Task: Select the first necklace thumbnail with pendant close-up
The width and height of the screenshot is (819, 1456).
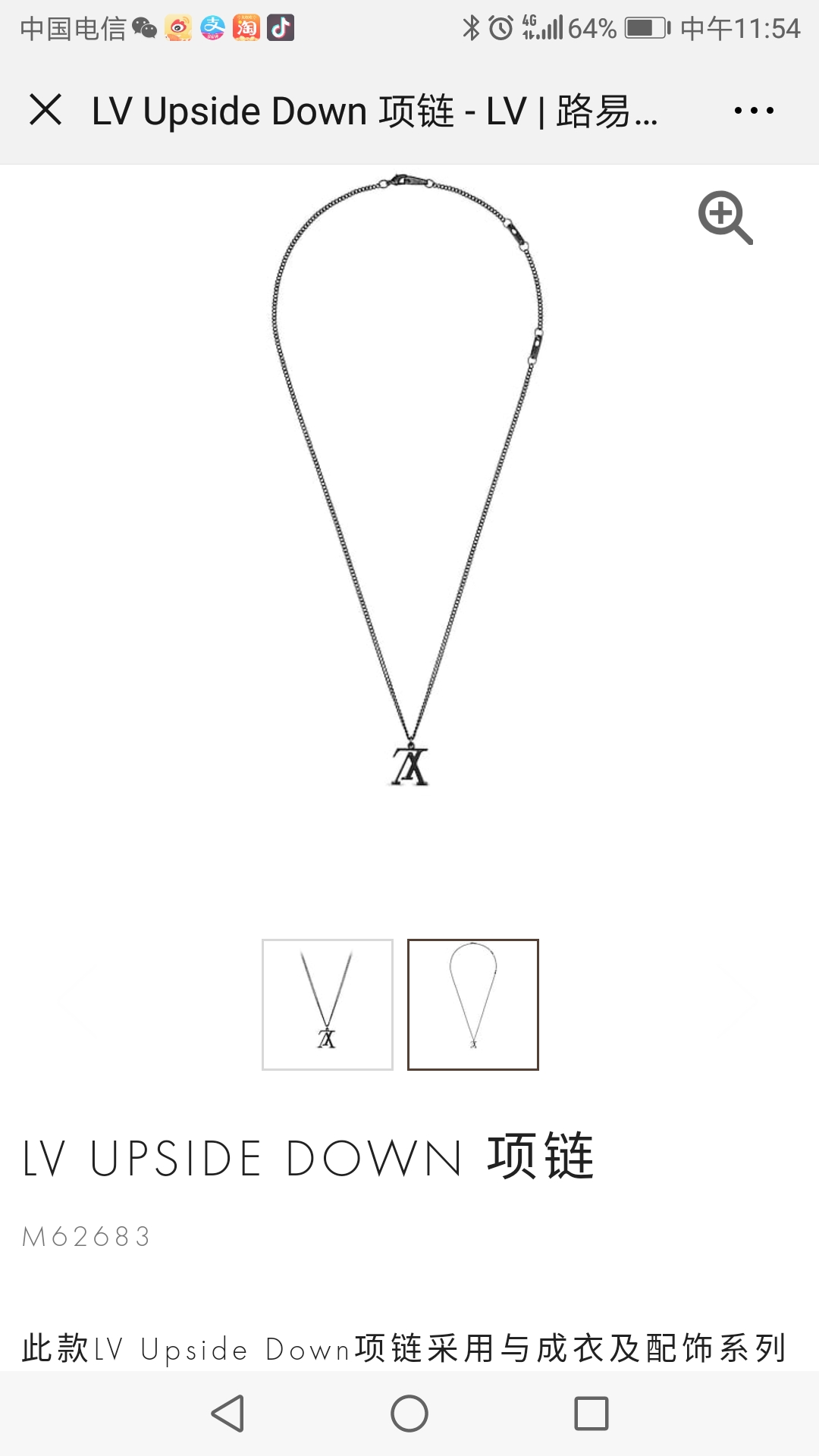Action: click(328, 1005)
